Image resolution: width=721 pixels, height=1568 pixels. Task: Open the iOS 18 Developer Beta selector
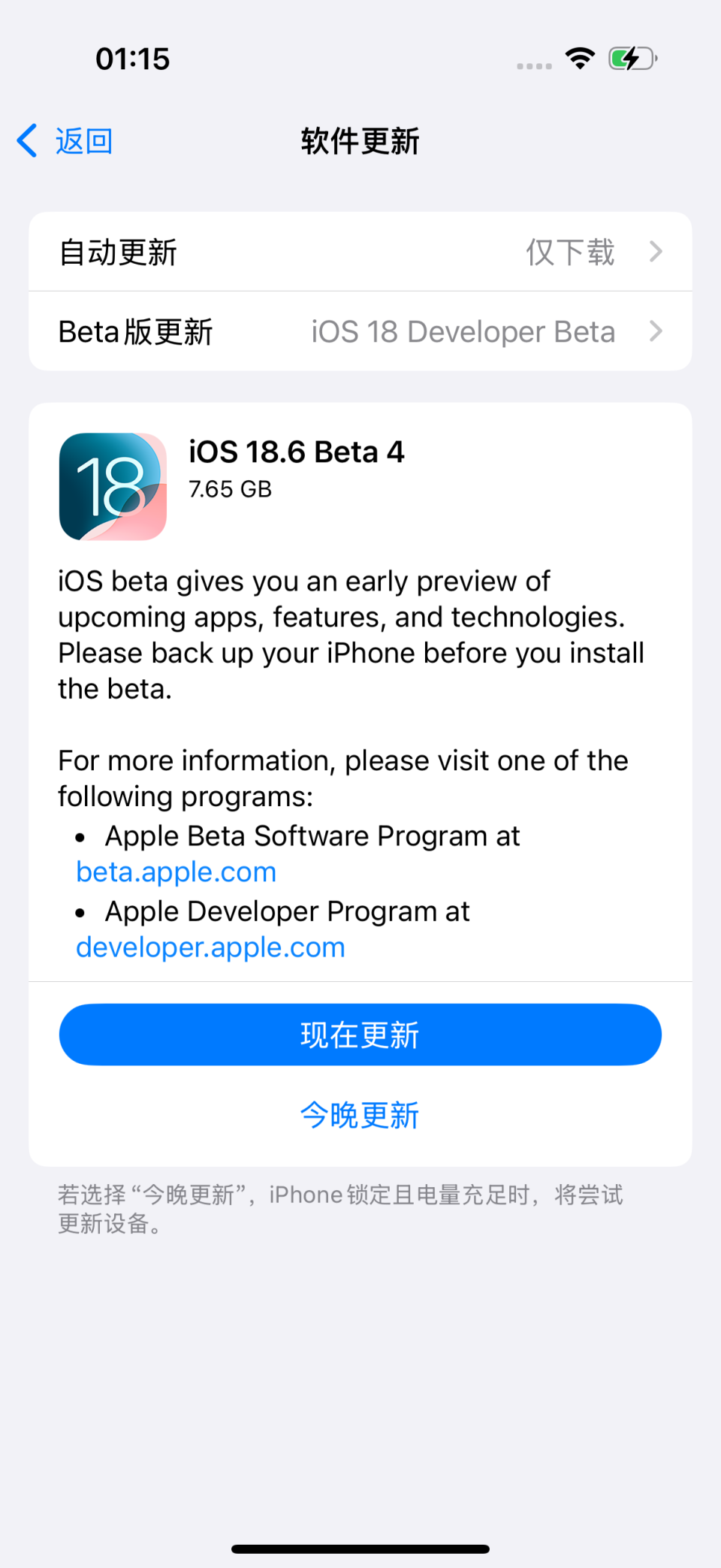click(463, 331)
